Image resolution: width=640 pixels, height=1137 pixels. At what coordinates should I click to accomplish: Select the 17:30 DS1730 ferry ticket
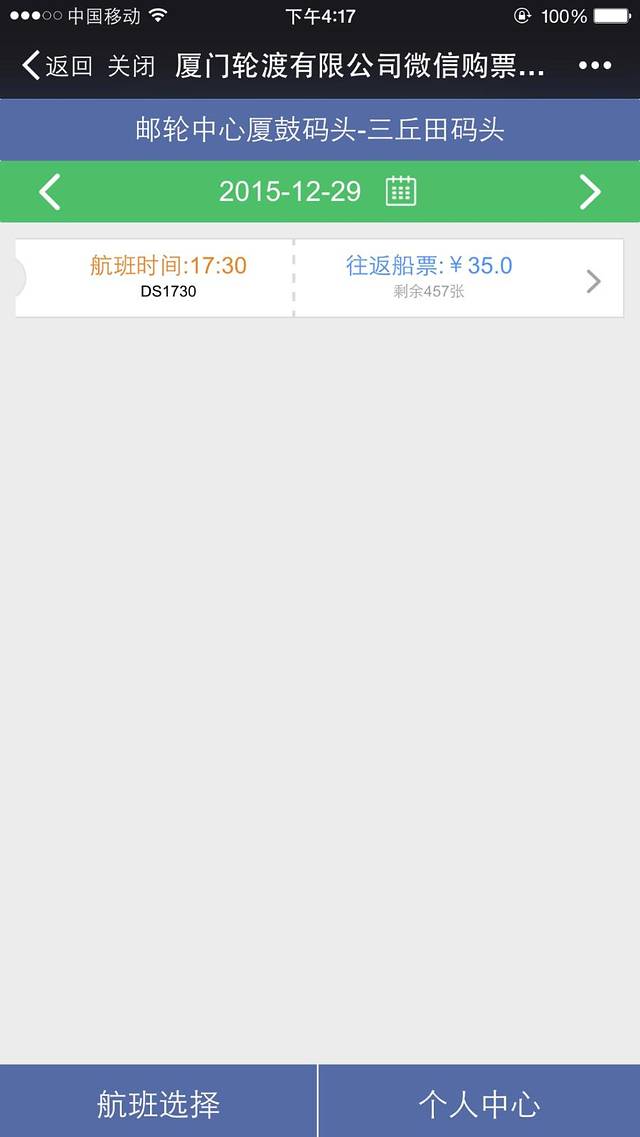pos(319,278)
